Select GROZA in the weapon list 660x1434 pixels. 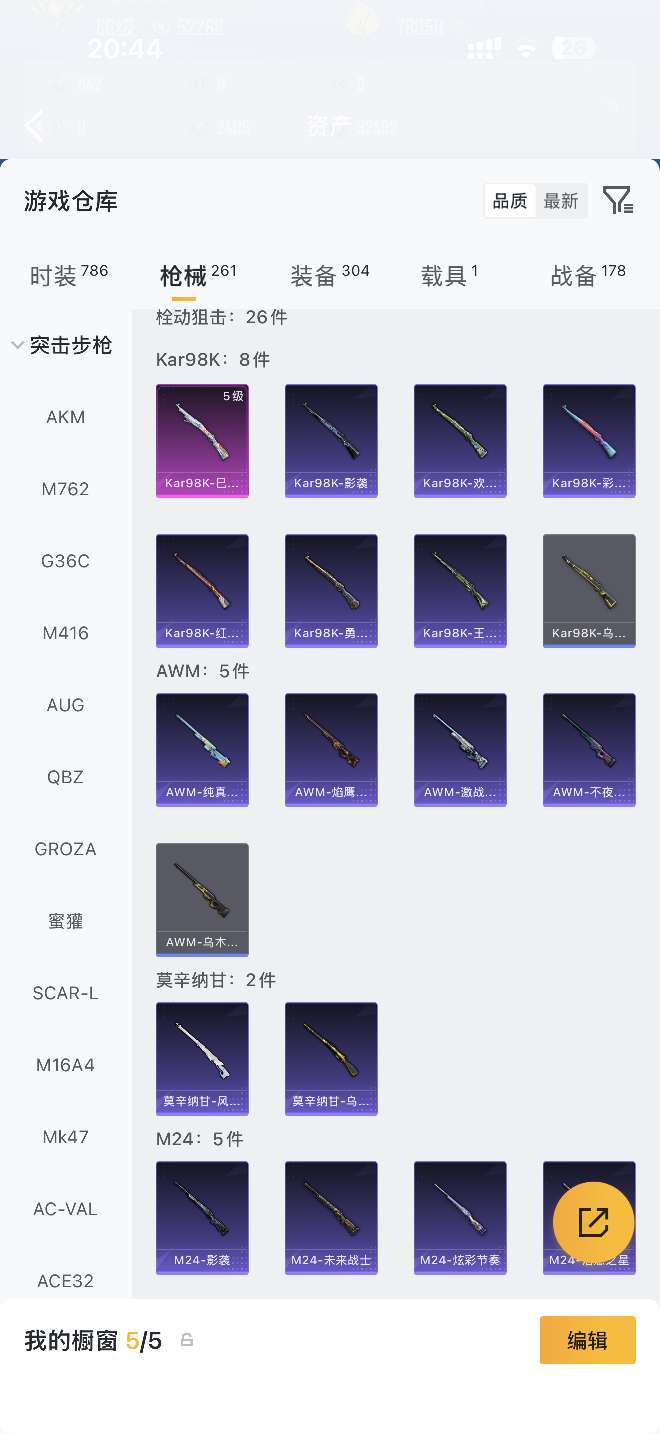point(66,849)
